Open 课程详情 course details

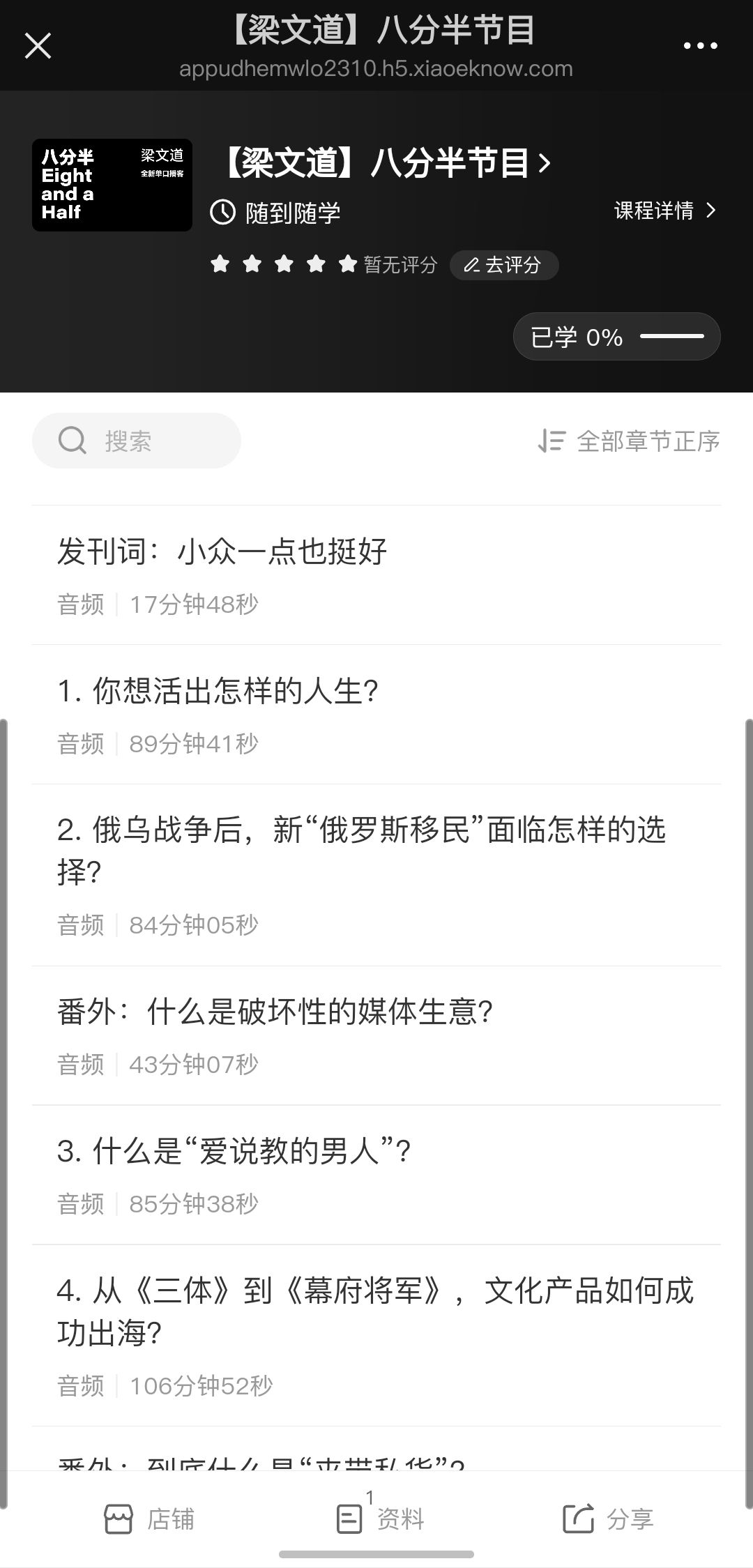664,211
